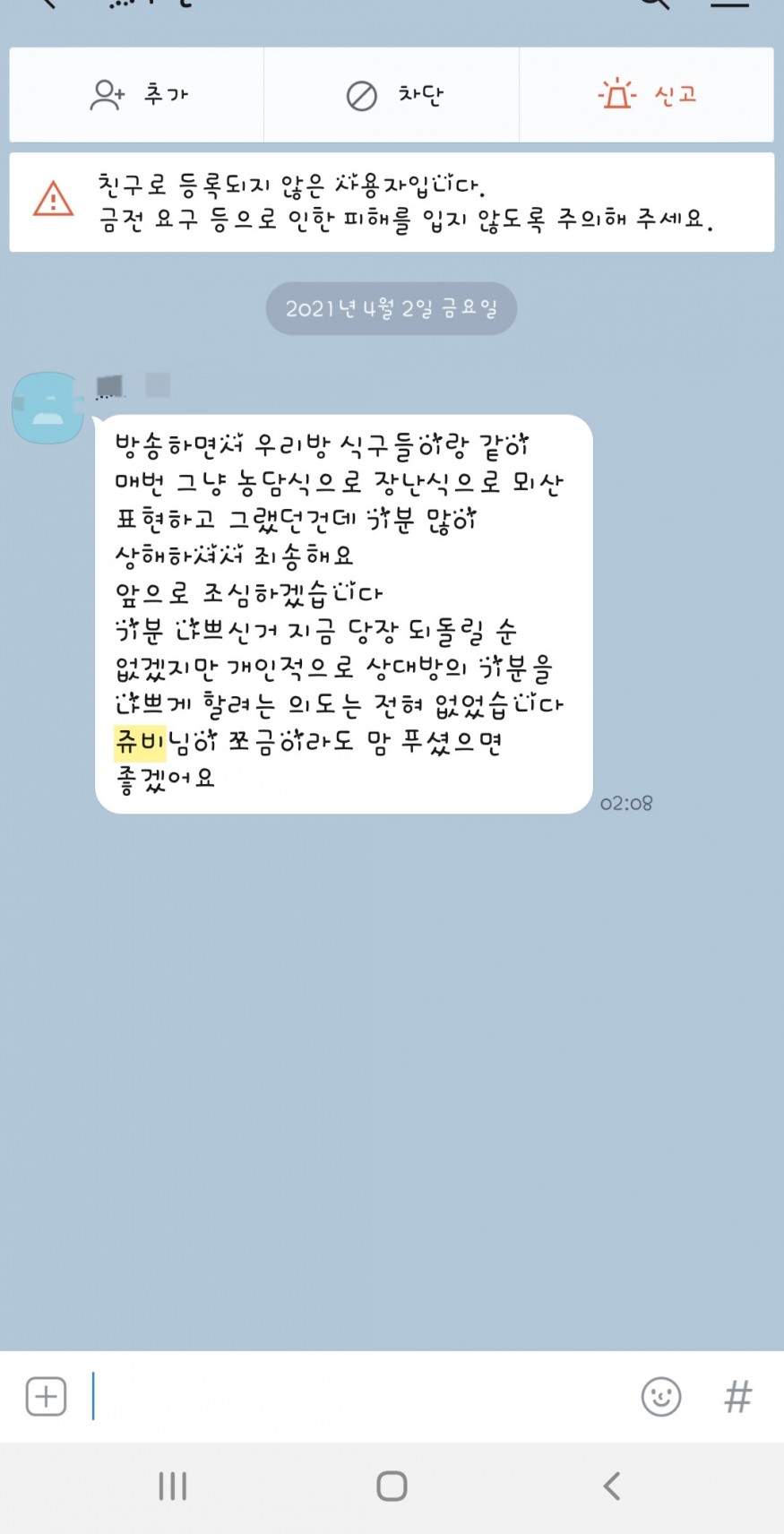Open the emoticon picker
This screenshot has height=1534, width=784.
(x=661, y=1396)
